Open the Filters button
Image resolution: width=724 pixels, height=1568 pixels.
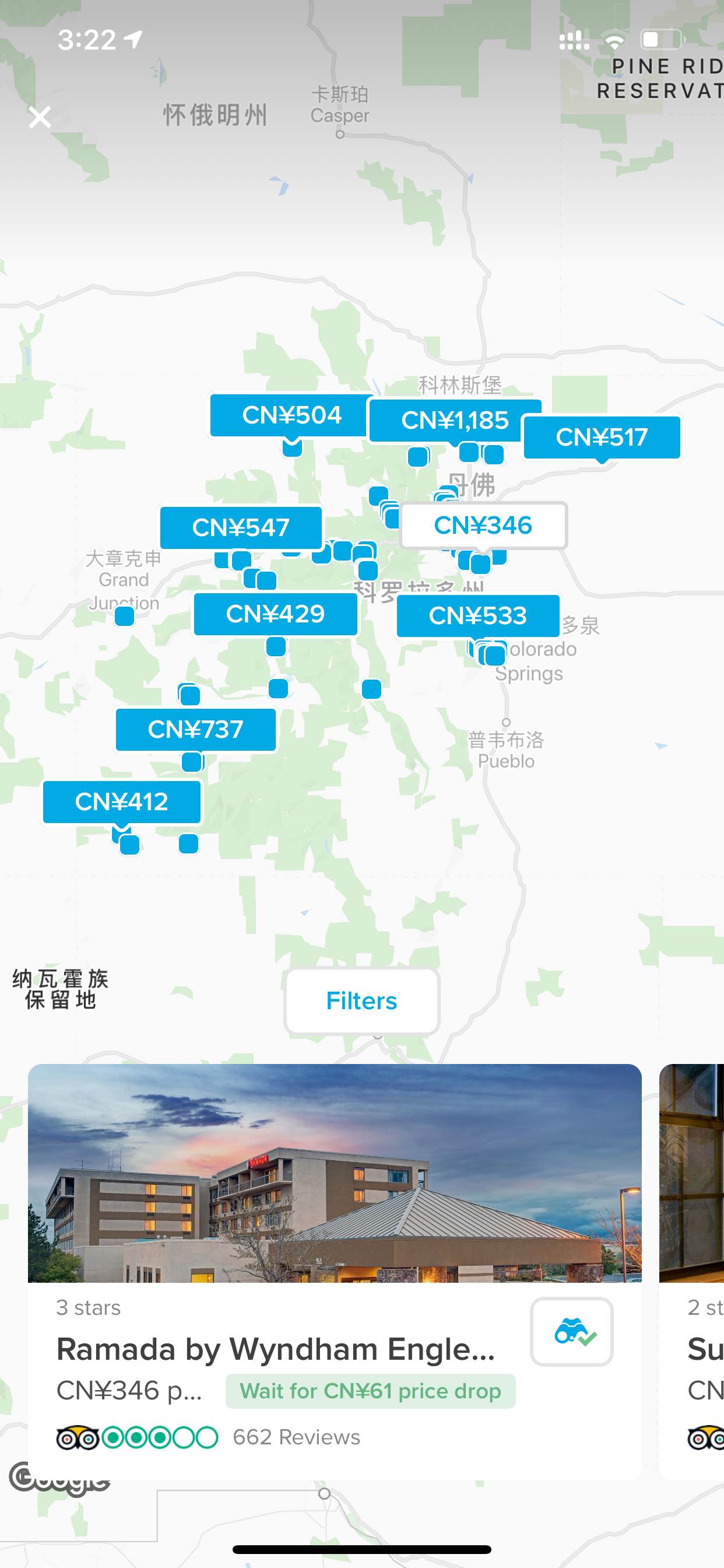click(x=362, y=1000)
